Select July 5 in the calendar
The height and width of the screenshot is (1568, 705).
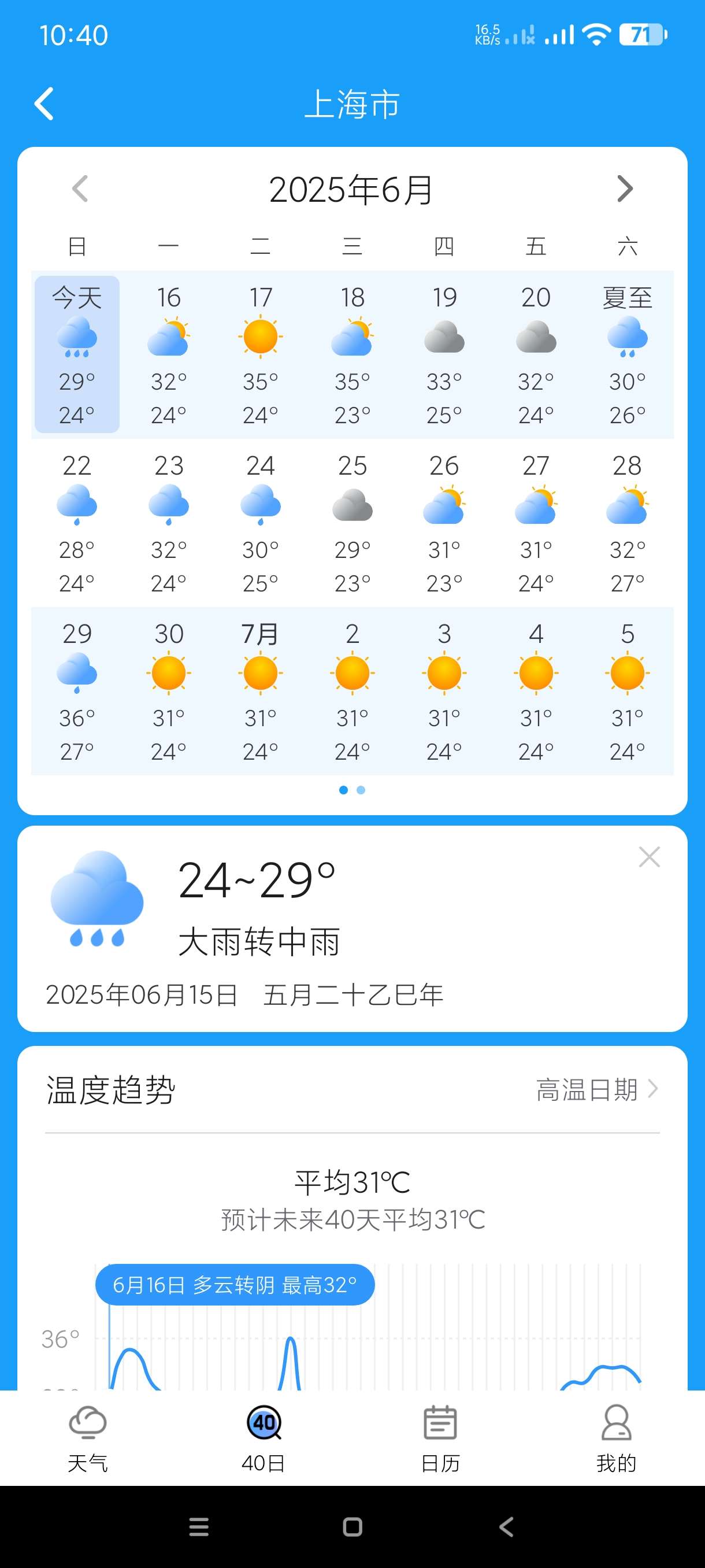pyautogui.click(x=627, y=691)
